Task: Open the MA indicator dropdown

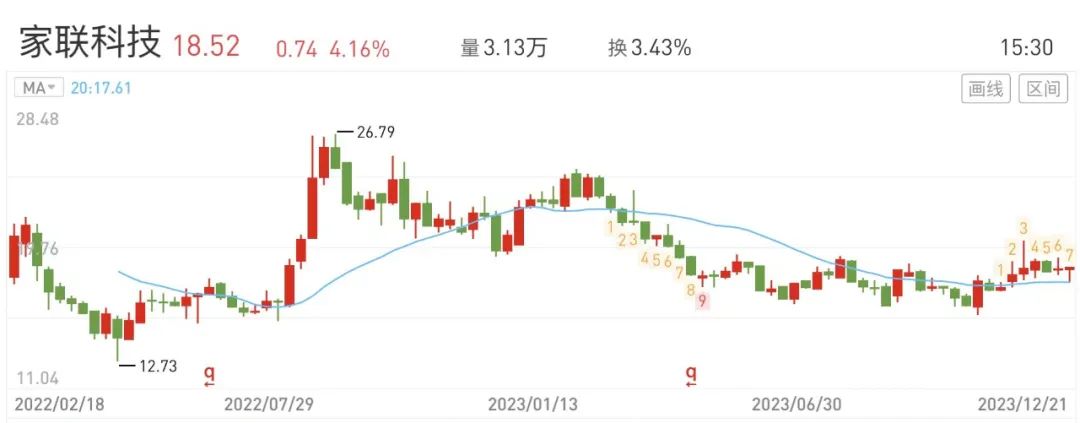Action: pos(39,88)
